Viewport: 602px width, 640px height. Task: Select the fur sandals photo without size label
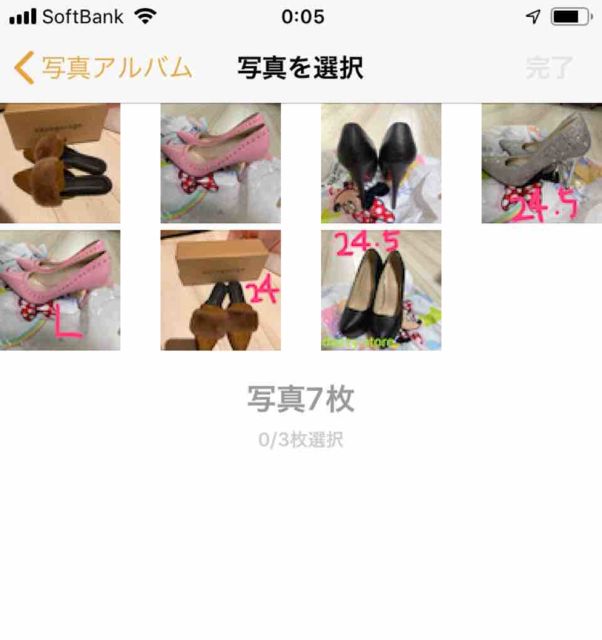point(60,163)
